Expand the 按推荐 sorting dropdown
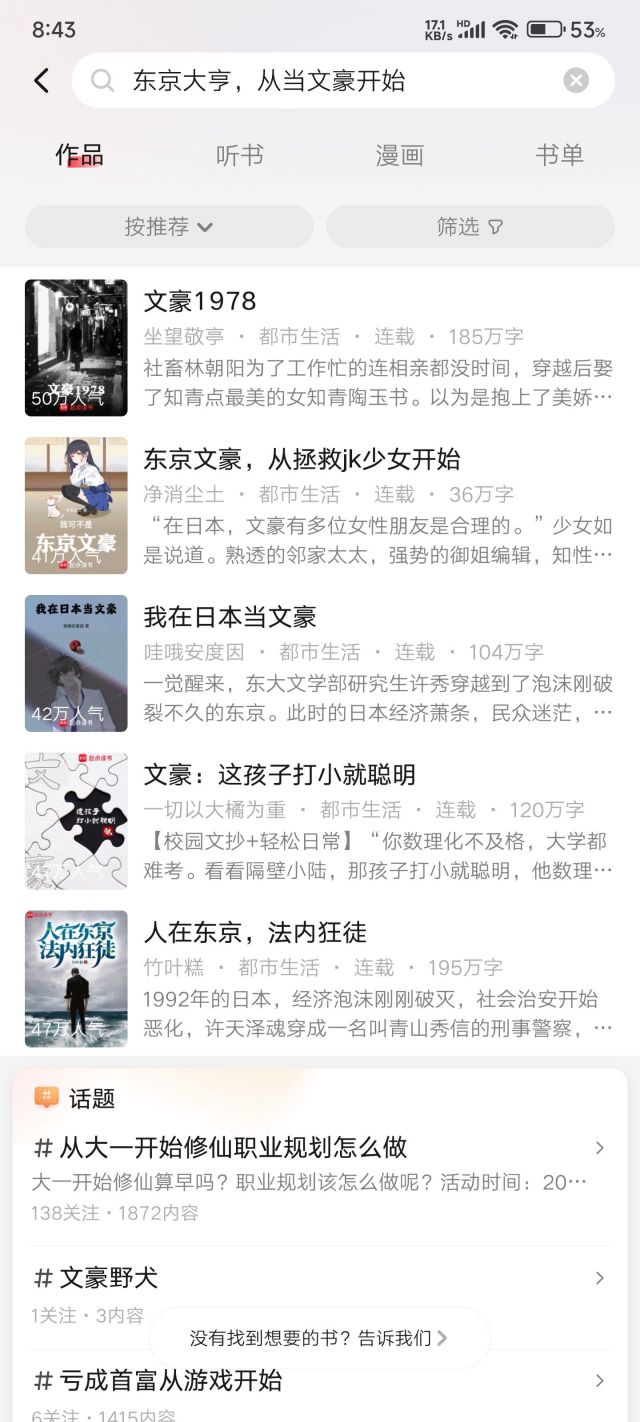The image size is (640, 1422). click(169, 227)
